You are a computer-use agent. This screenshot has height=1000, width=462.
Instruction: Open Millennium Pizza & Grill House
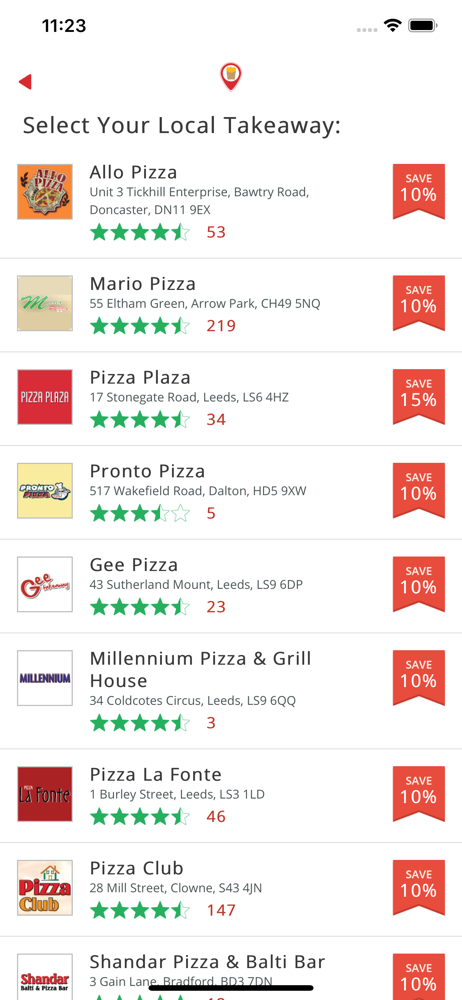point(231,691)
